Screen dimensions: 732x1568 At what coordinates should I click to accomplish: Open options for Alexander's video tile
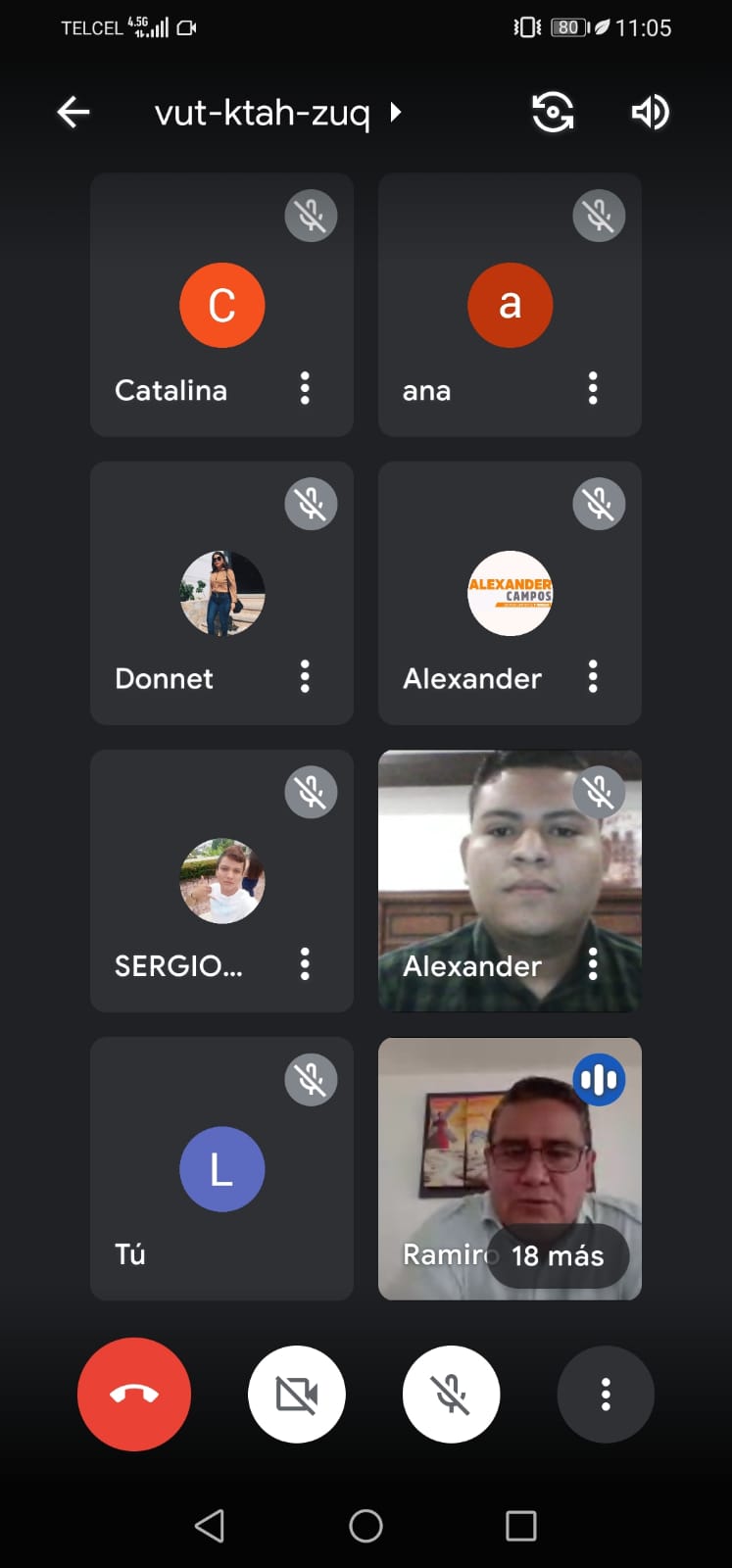pos(593,964)
